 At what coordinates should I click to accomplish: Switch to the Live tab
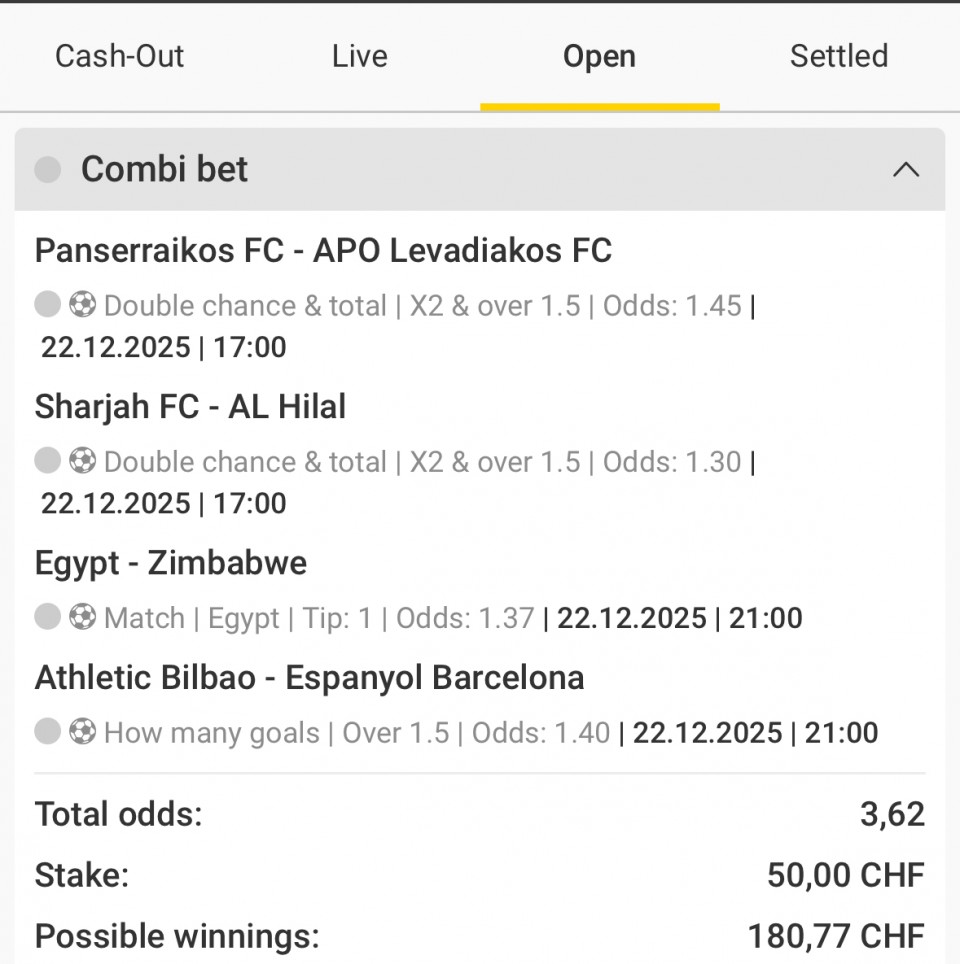pos(360,56)
